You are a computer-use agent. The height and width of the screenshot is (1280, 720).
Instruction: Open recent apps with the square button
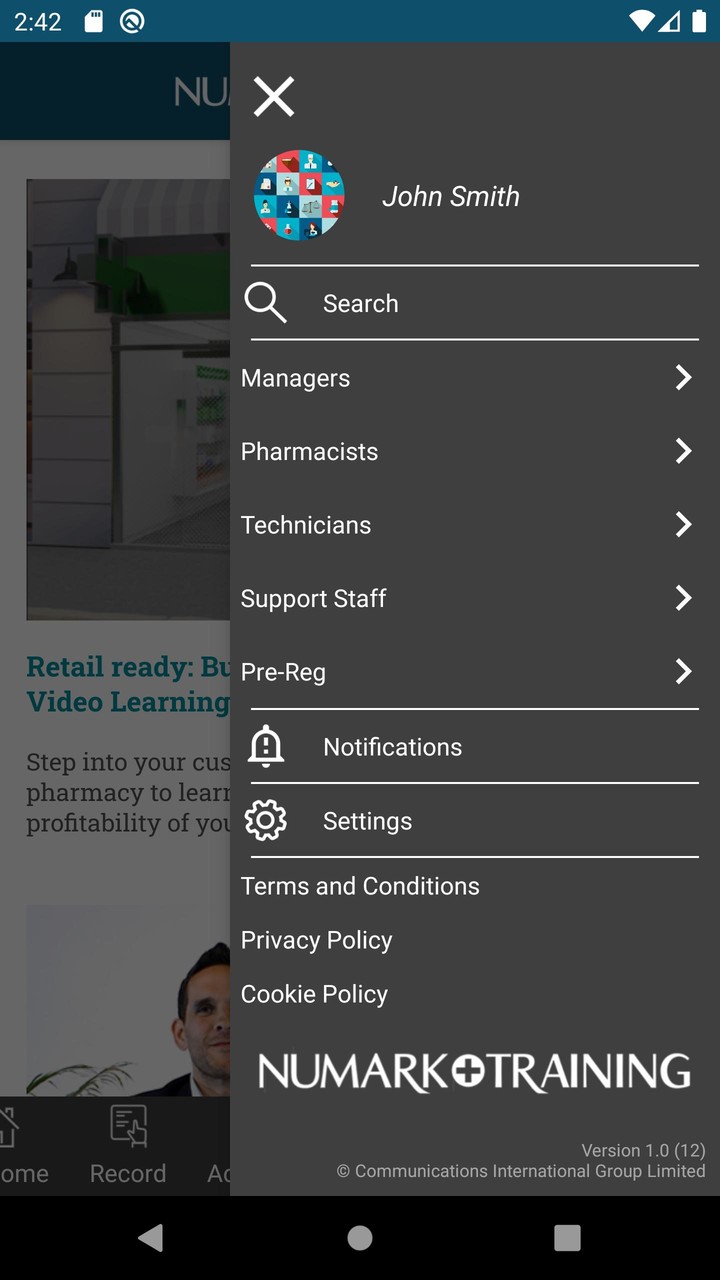click(x=567, y=1237)
